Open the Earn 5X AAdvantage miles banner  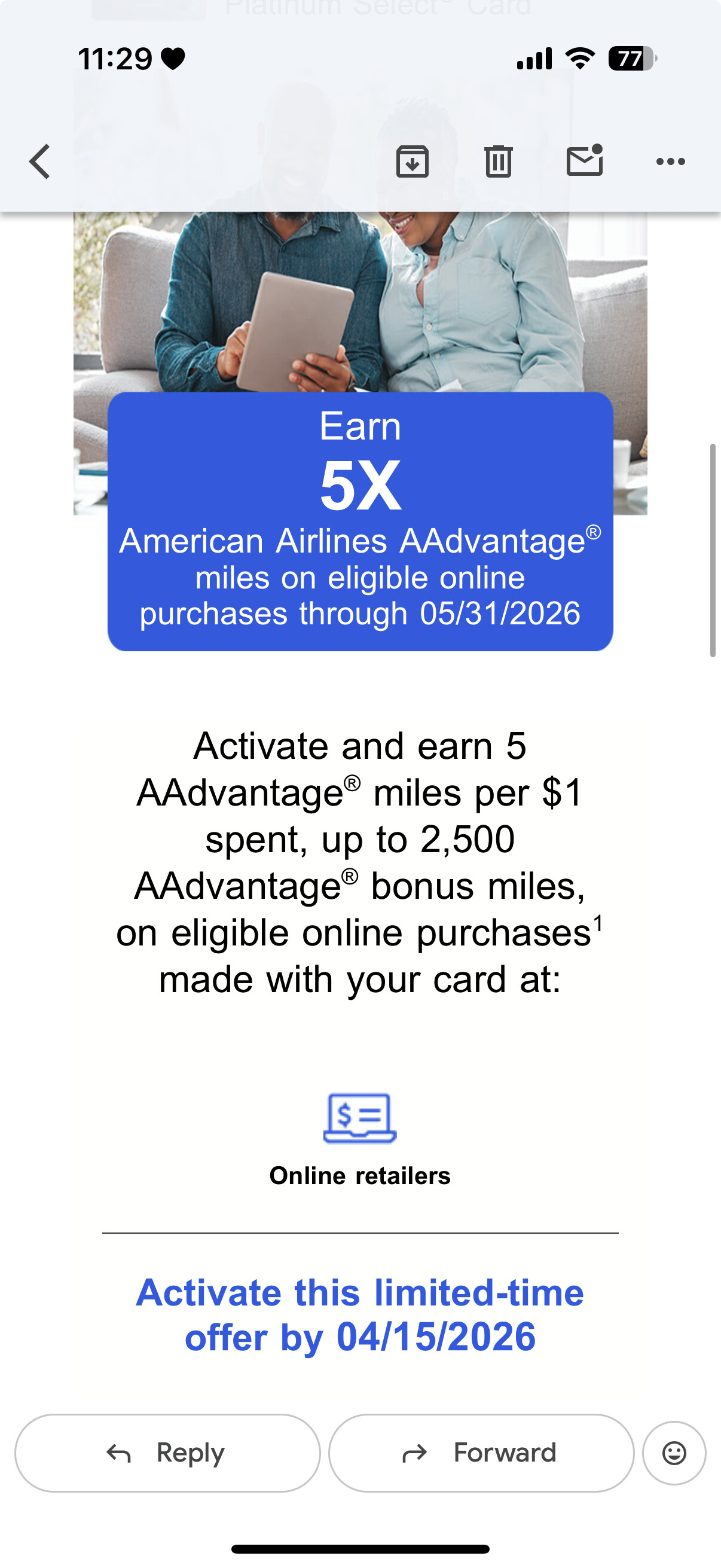click(x=360, y=521)
